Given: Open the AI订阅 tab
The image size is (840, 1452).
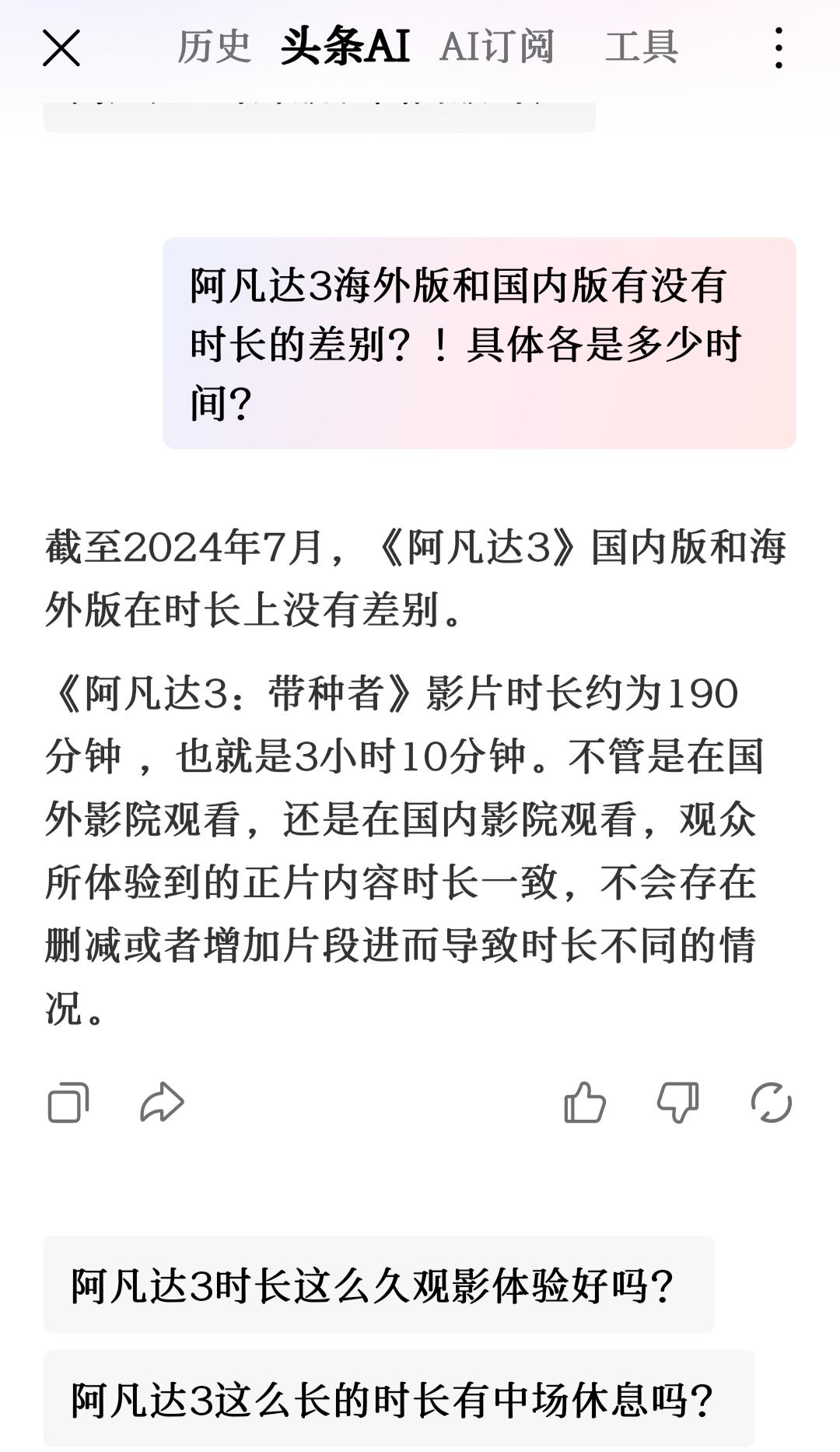Looking at the screenshot, I should pyautogui.click(x=499, y=48).
